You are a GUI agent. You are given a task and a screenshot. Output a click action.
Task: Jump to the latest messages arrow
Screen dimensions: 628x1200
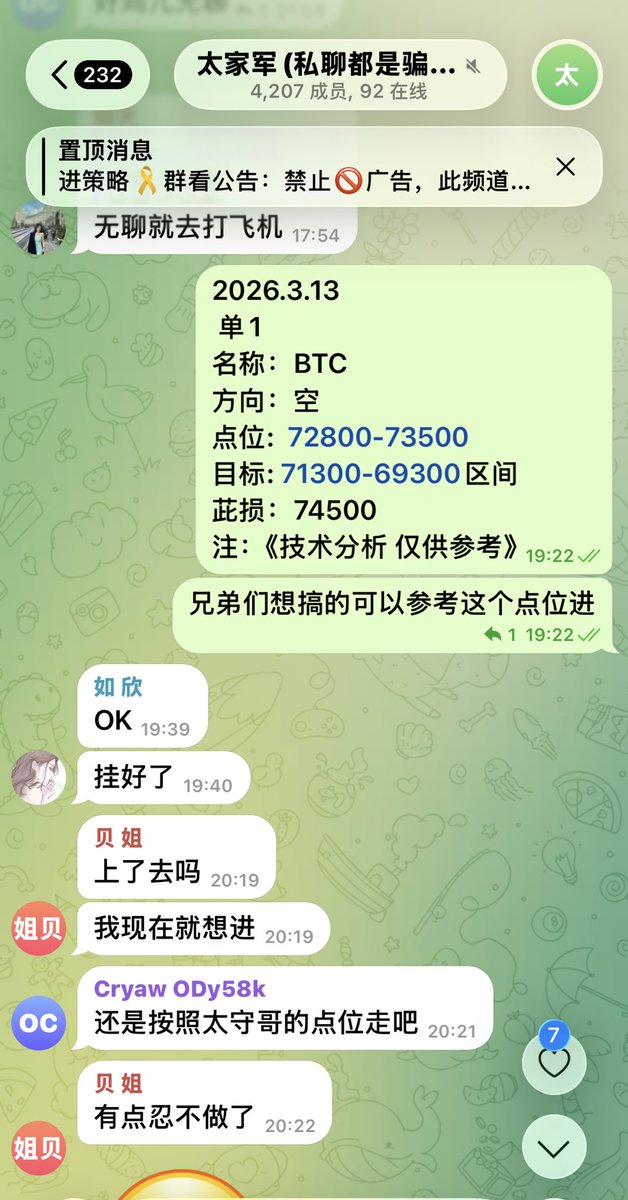554,1148
